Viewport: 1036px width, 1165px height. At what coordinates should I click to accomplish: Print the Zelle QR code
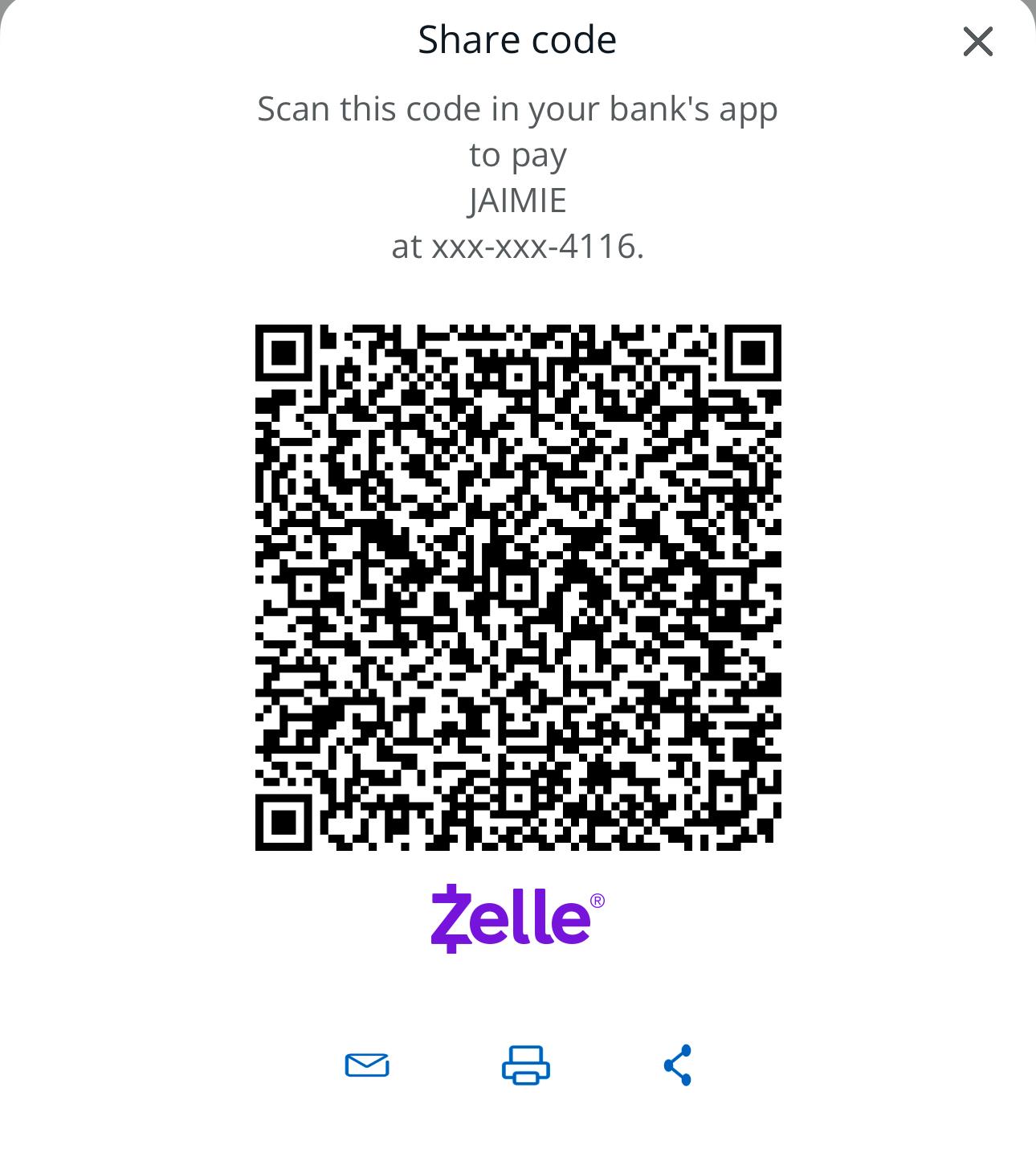point(526,1065)
